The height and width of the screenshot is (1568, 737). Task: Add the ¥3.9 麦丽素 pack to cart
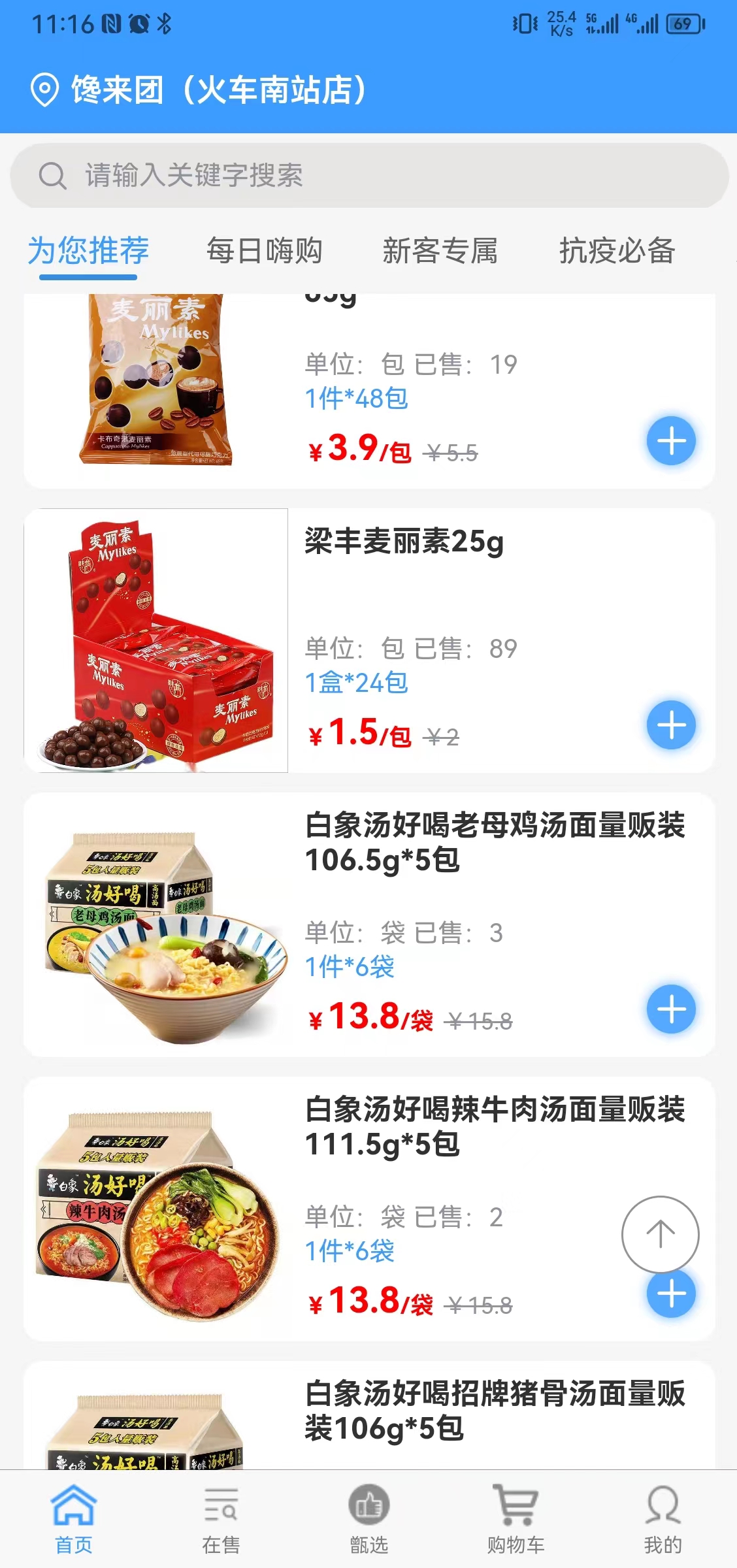pos(671,441)
